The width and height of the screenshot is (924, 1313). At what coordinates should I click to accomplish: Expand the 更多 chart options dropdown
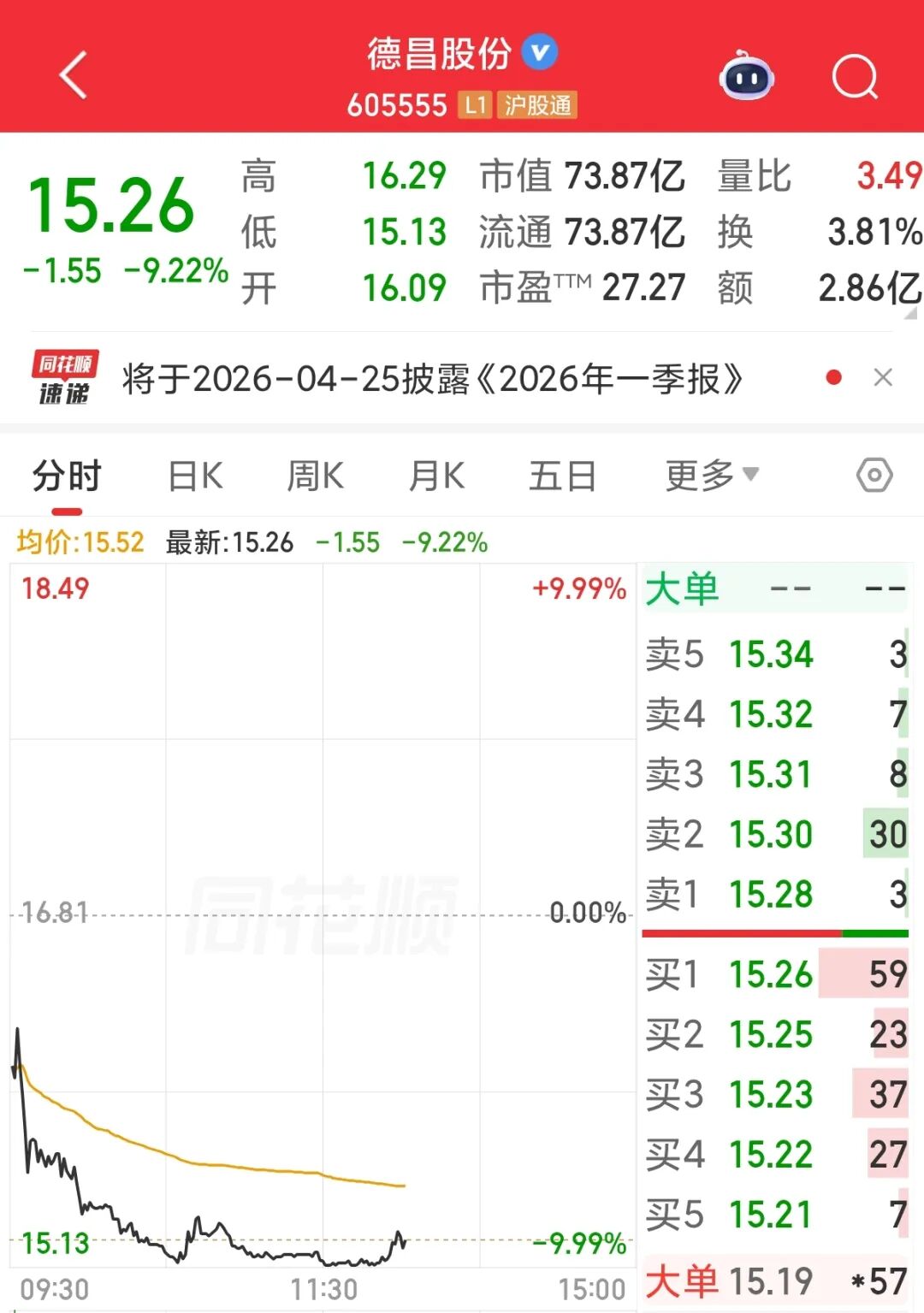(x=712, y=475)
